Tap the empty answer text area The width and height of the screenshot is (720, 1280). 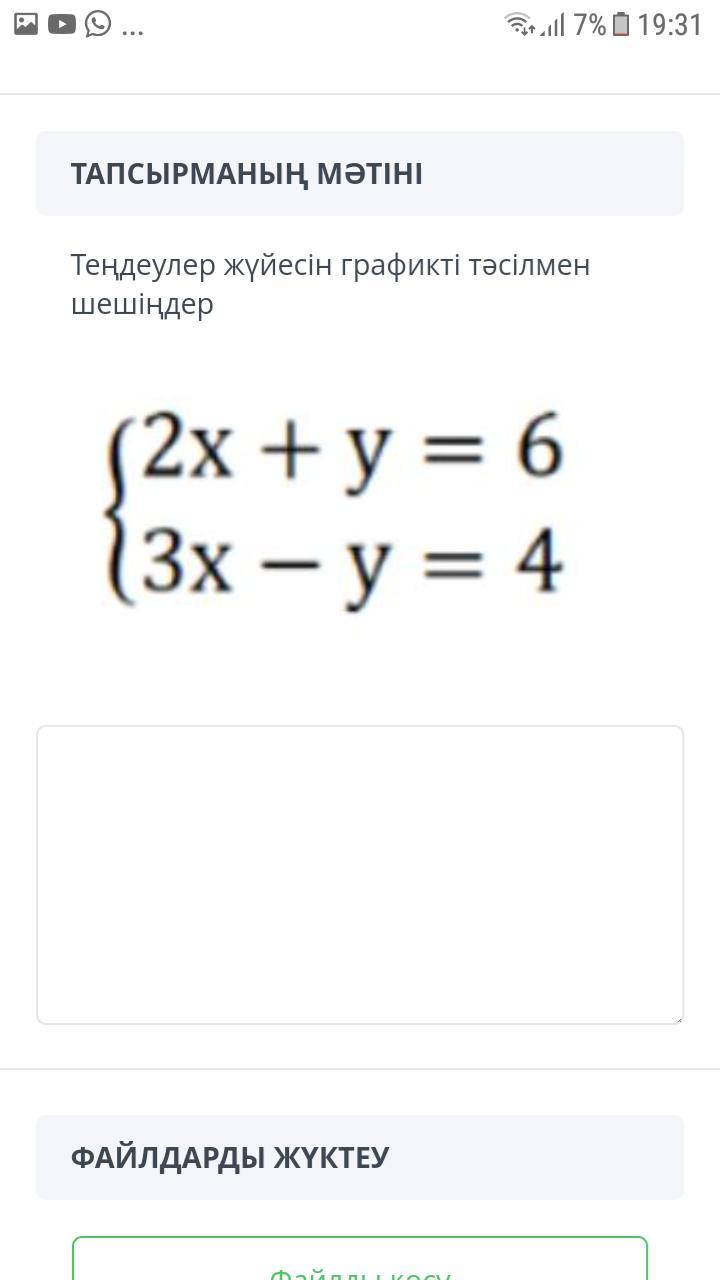(x=360, y=875)
